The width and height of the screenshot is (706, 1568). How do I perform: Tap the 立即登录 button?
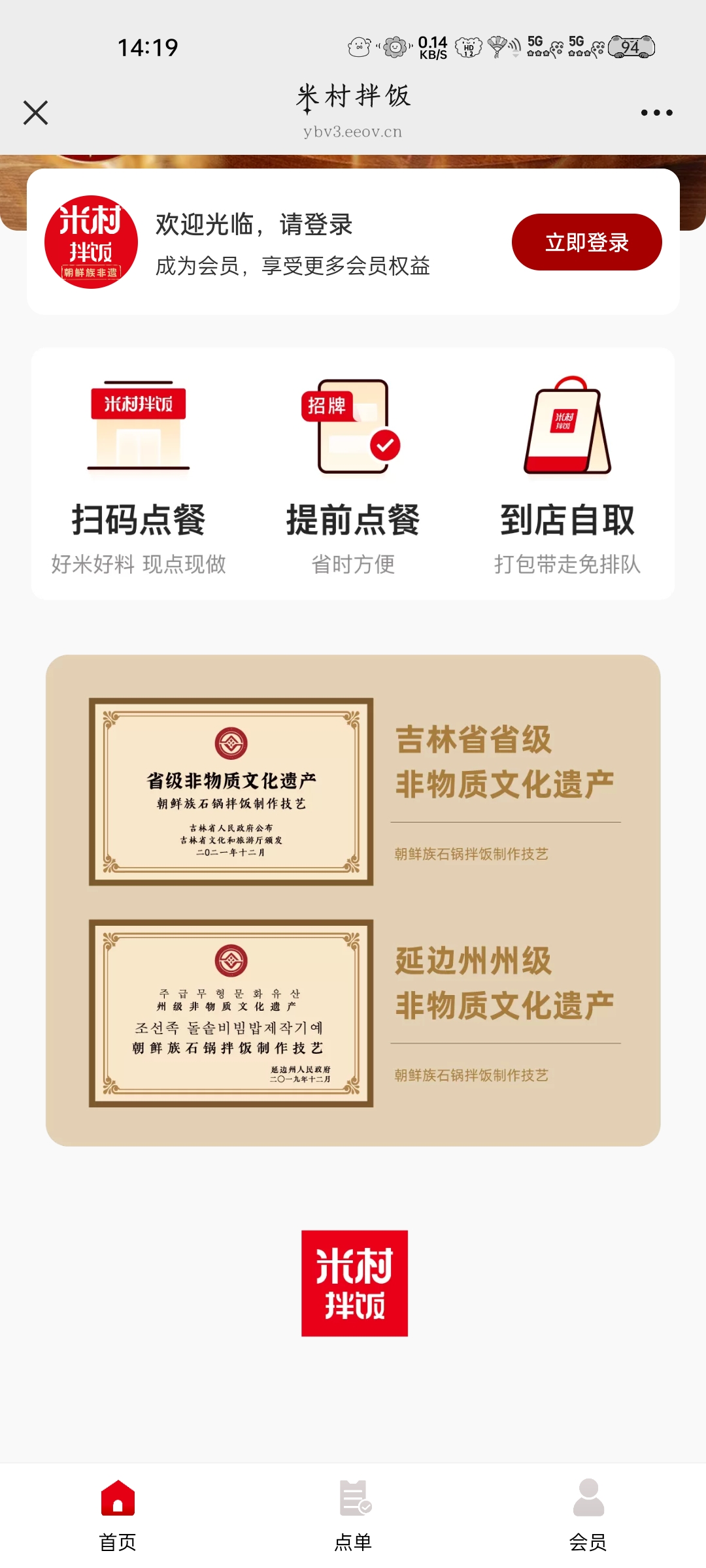click(586, 242)
